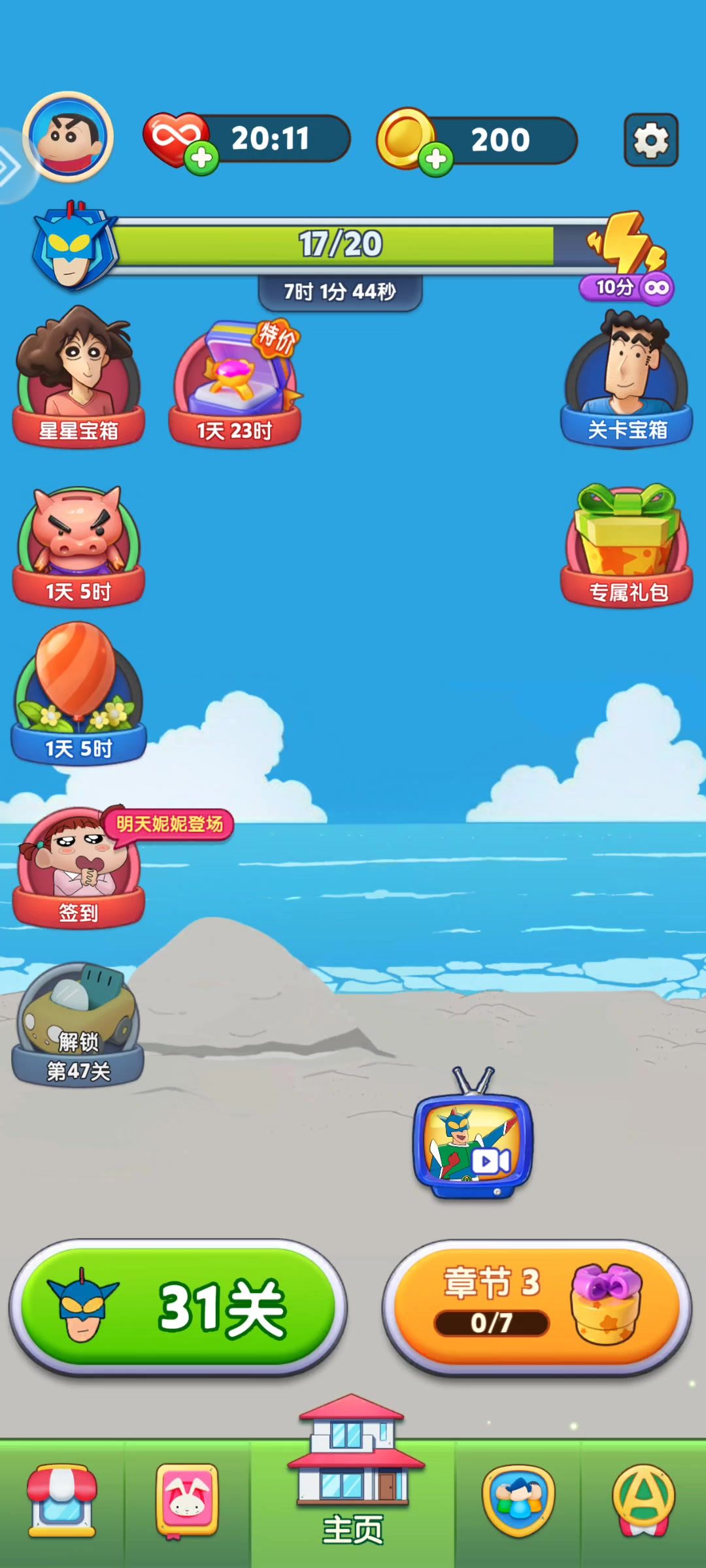
Task: Open the 关卡宝箱 level chest
Action: (x=627, y=378)
